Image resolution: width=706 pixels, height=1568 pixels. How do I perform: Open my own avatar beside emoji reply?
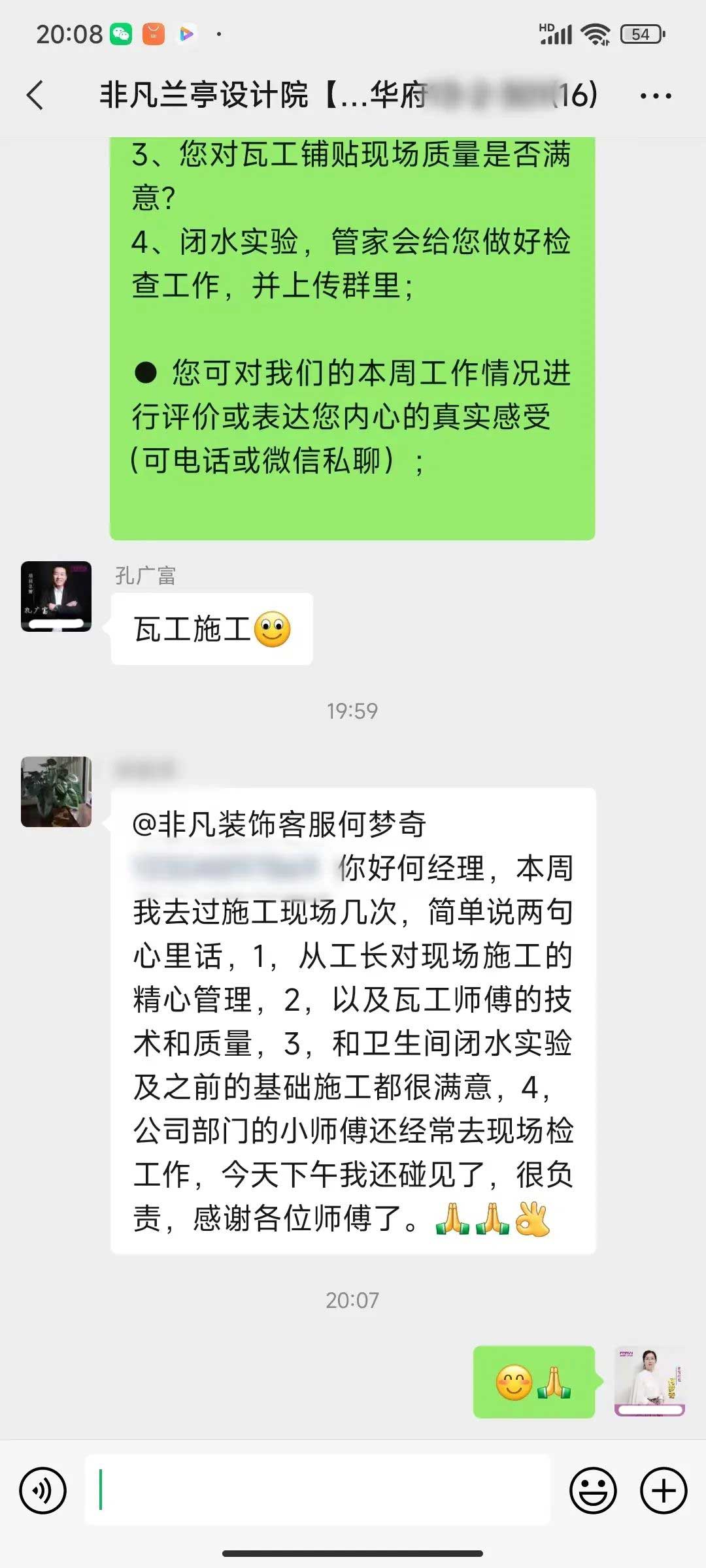point(649,1380)
